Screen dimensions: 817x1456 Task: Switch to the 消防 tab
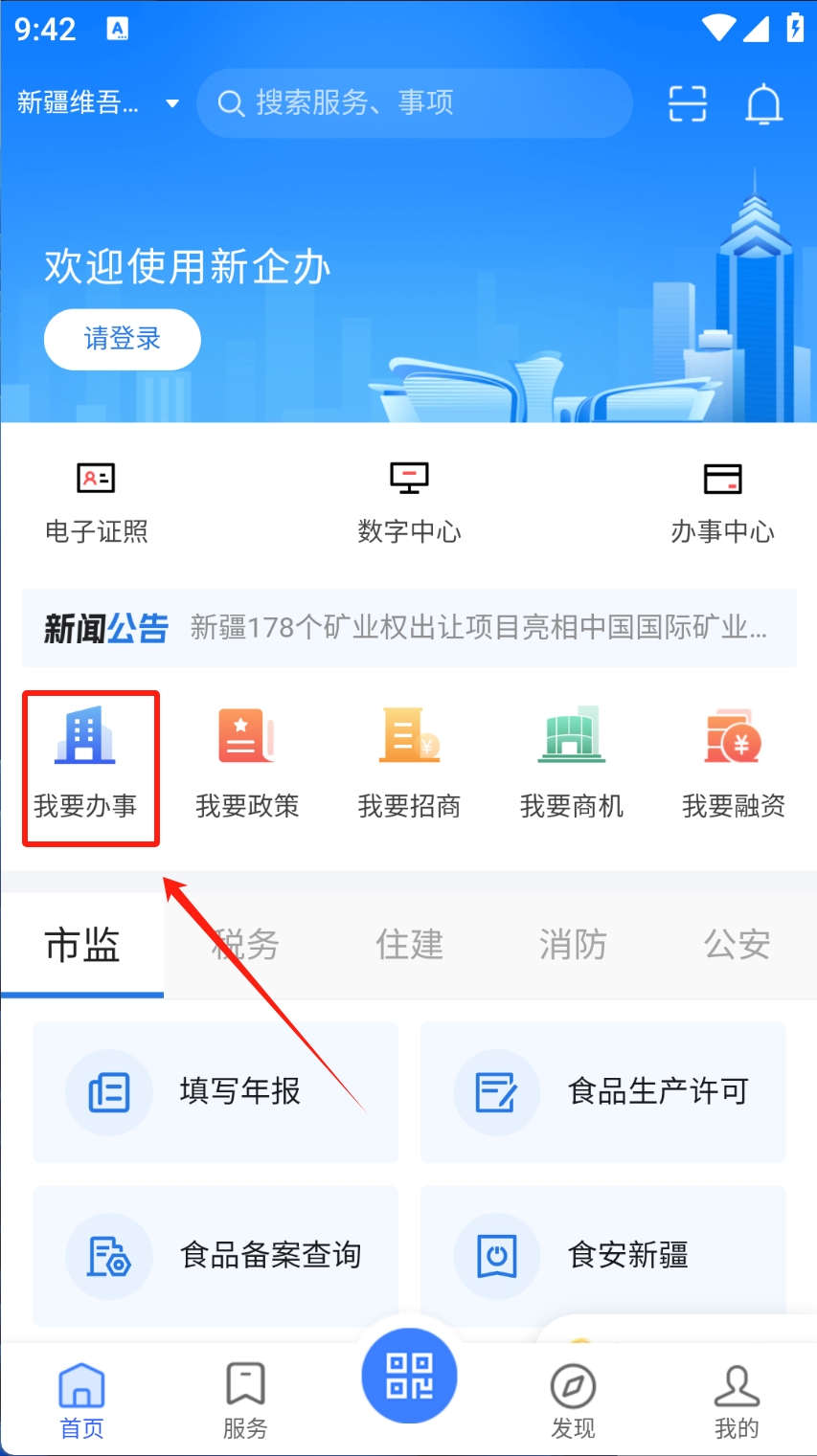pyautogui.click(x=573, y=946)
